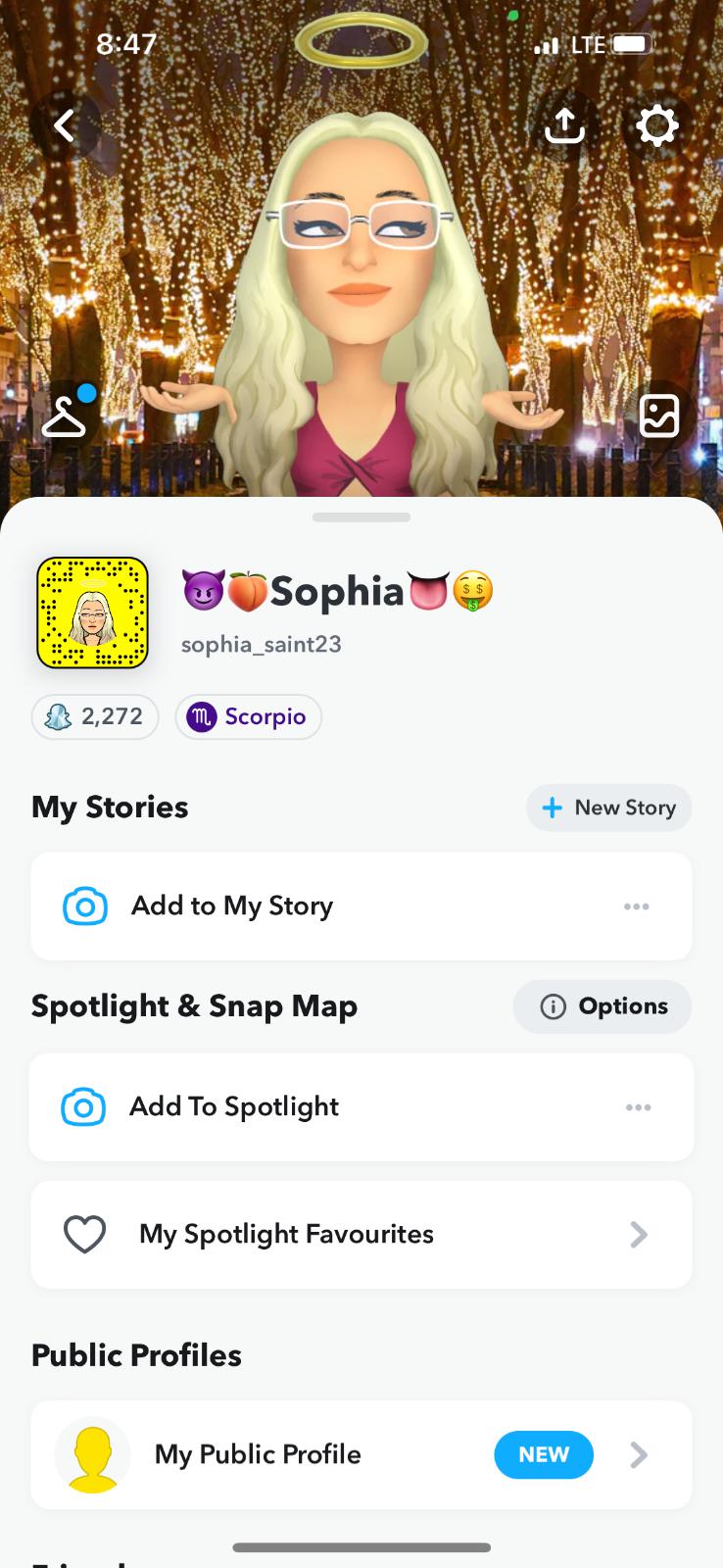
Task: Choose Add To Spotlight
Action: tap(234, 1106)
